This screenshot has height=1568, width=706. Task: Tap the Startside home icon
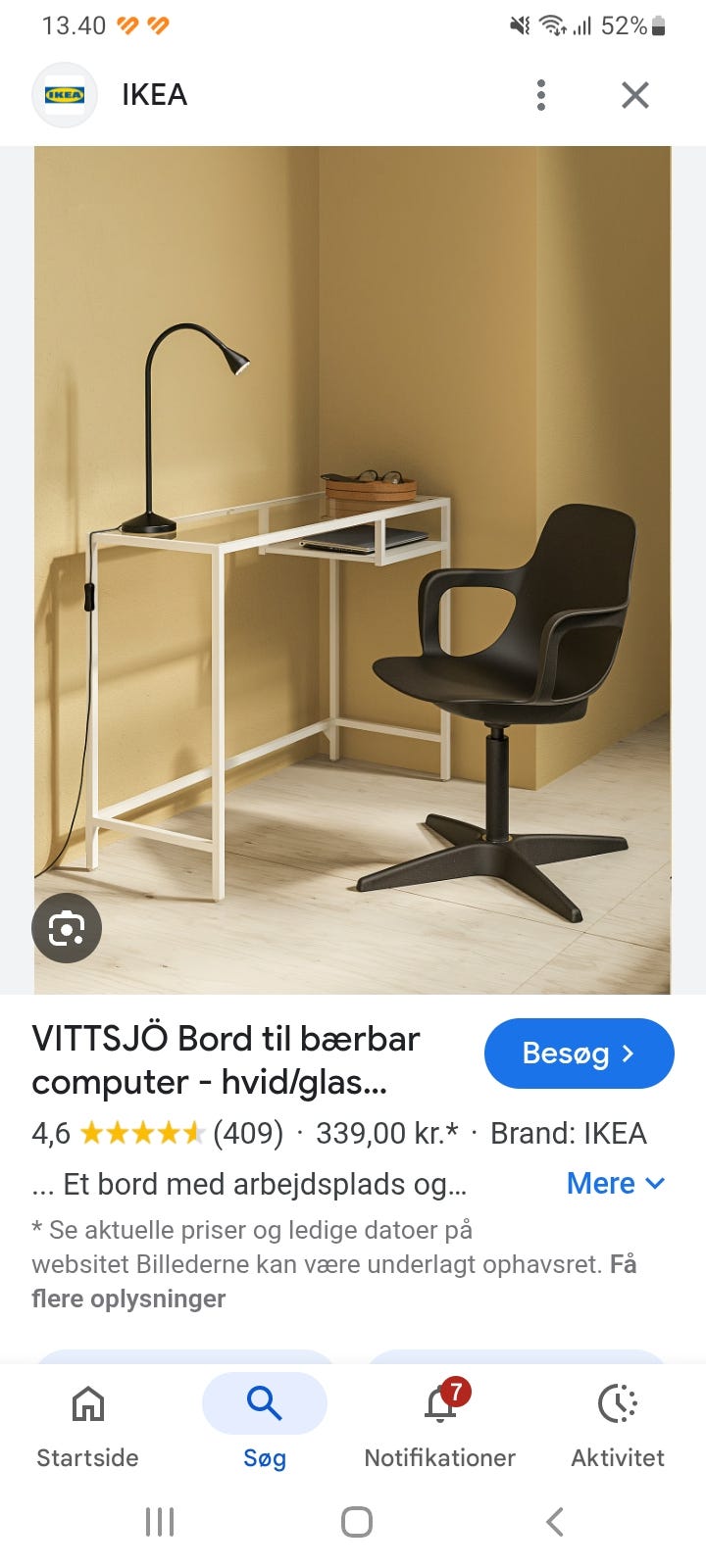click(87, 1403)
